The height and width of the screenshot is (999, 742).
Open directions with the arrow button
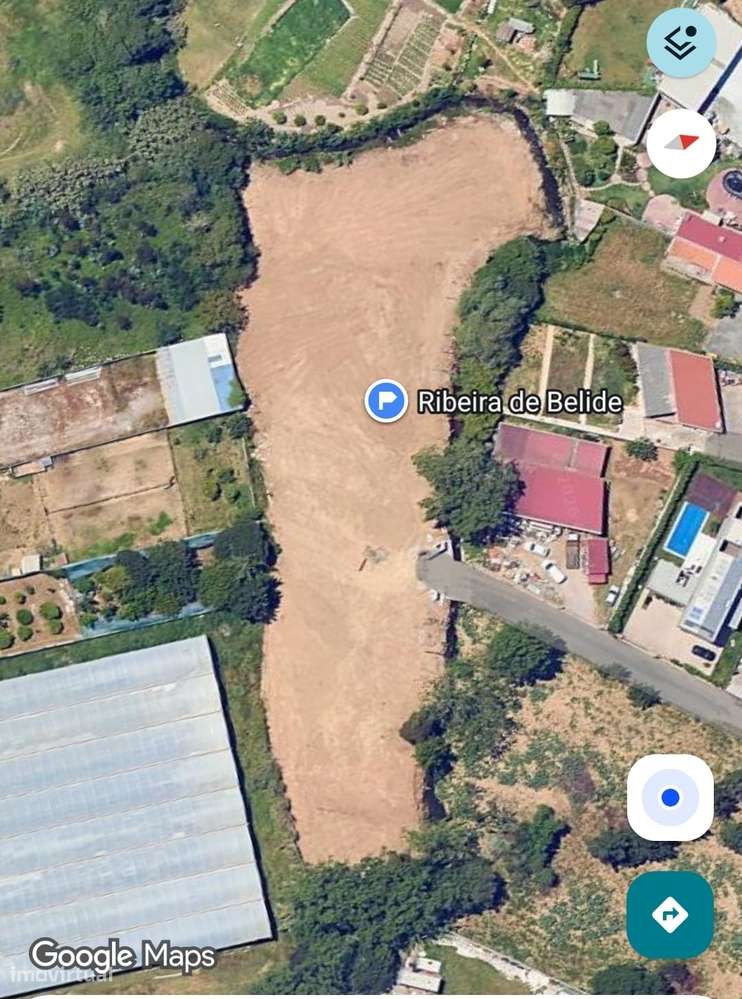(670, 914)
